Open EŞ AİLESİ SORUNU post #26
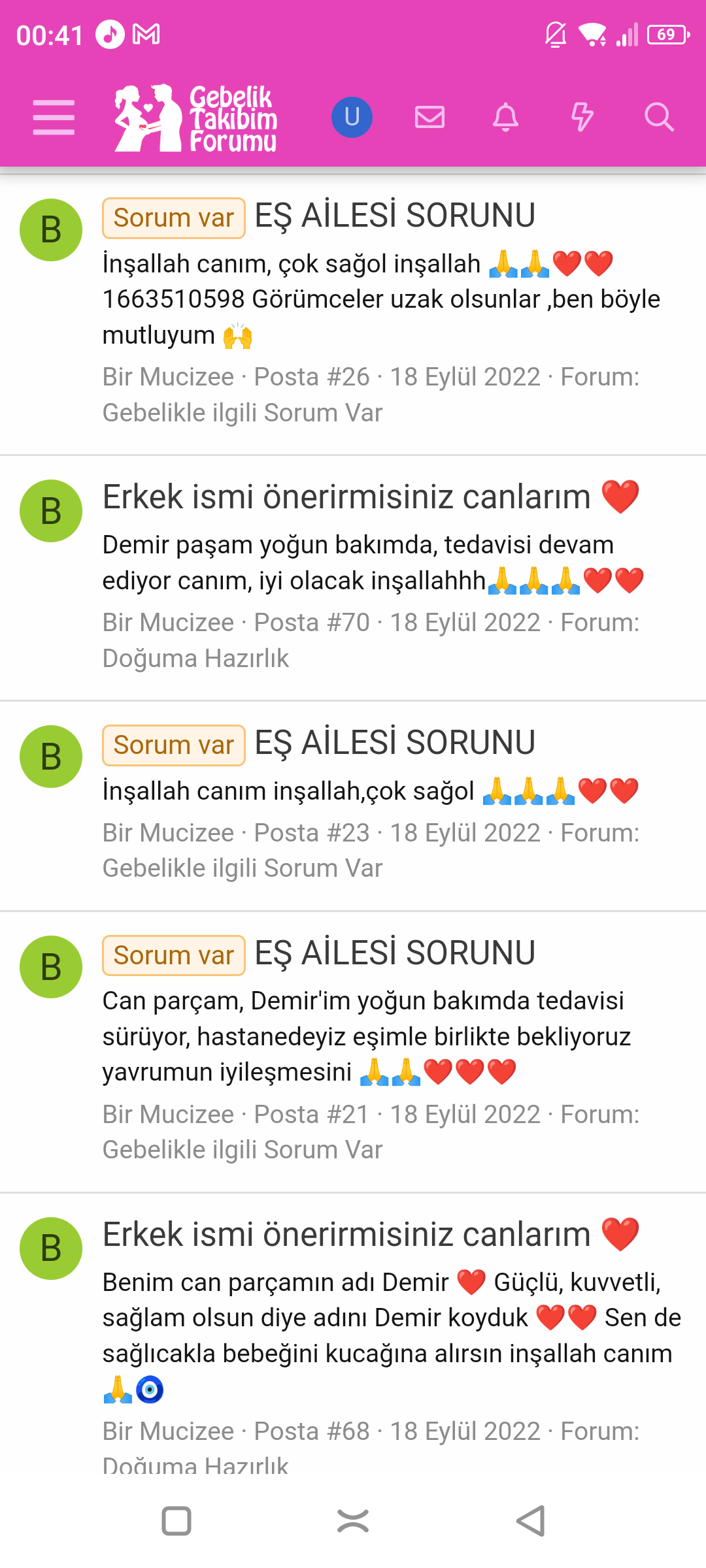The height and width of the screenshot is (1568, 706). click(395, 216)
